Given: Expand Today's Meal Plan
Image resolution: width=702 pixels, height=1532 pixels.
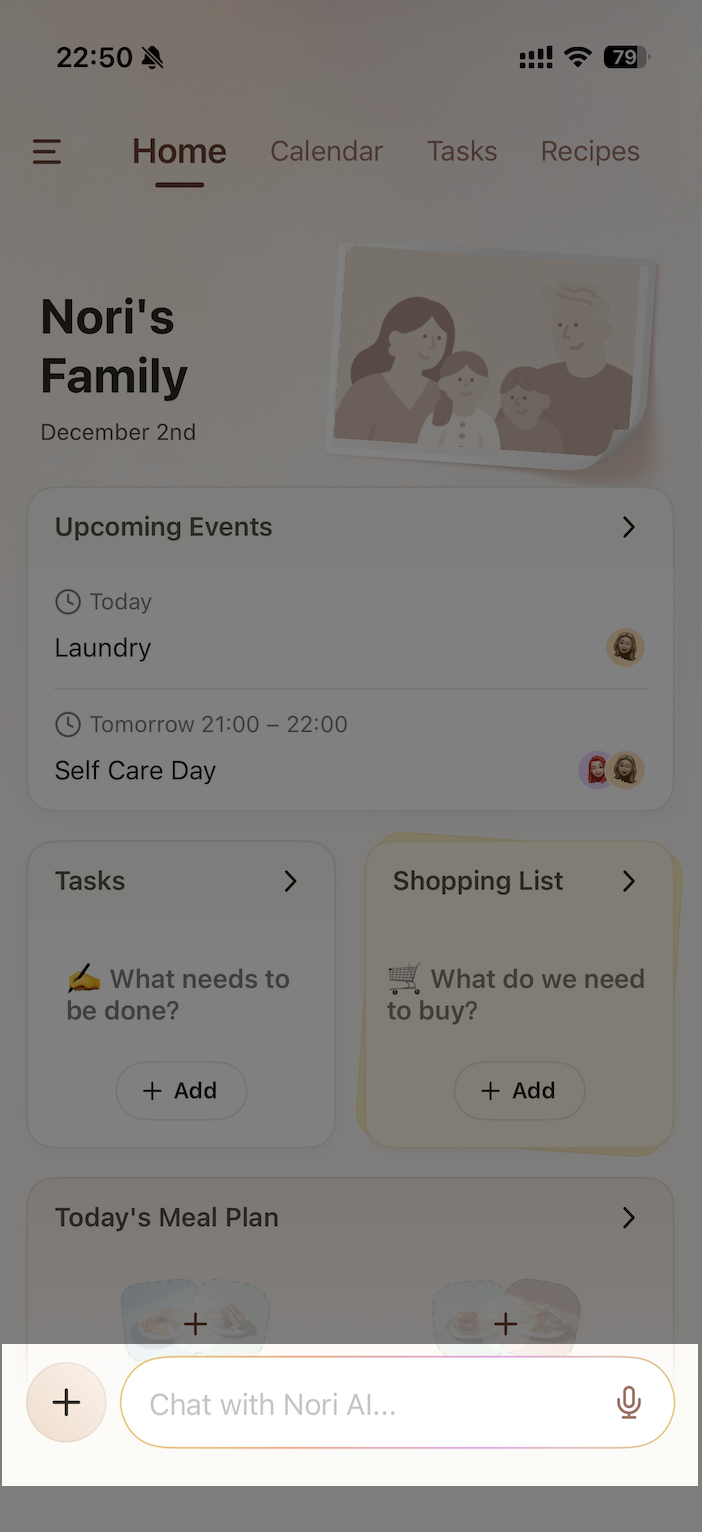Looking at the screenshot, I should 628,1218.
